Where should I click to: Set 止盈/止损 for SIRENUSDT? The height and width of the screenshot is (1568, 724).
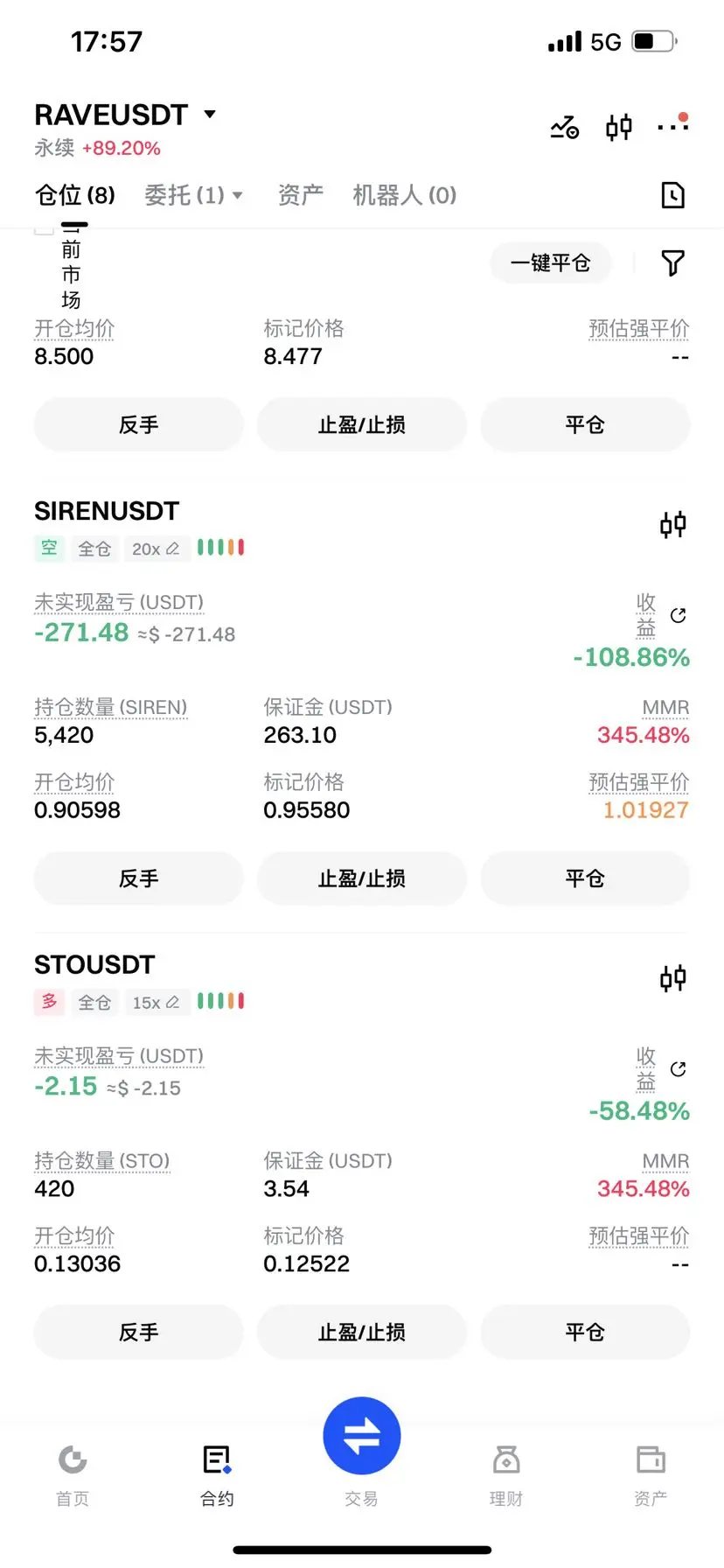click(x=361, y=878)
